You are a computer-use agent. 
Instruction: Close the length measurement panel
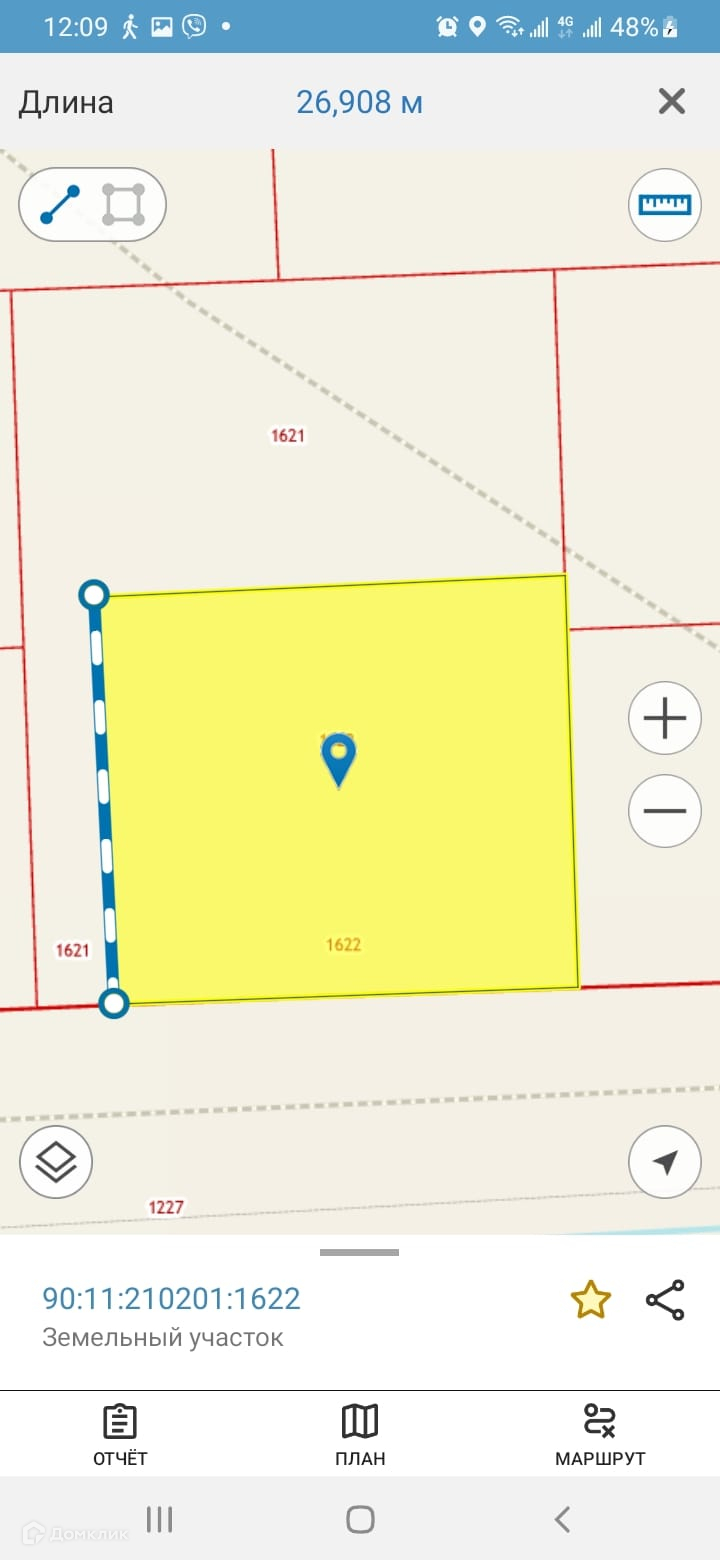(671, 101)
